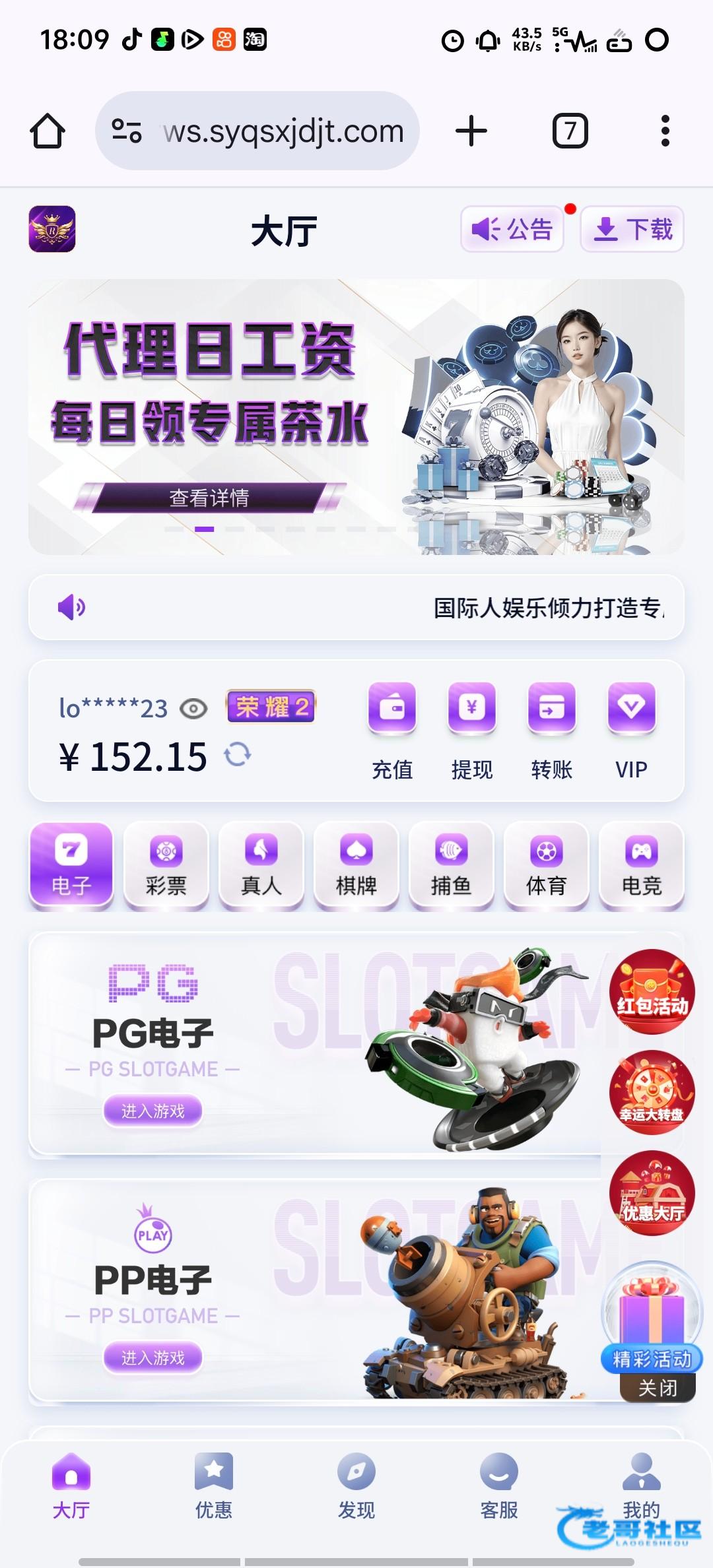Tap the URL address bar
Viewport: 713px width, 1568px height.
pyautogui.click(x=283, y=131)
